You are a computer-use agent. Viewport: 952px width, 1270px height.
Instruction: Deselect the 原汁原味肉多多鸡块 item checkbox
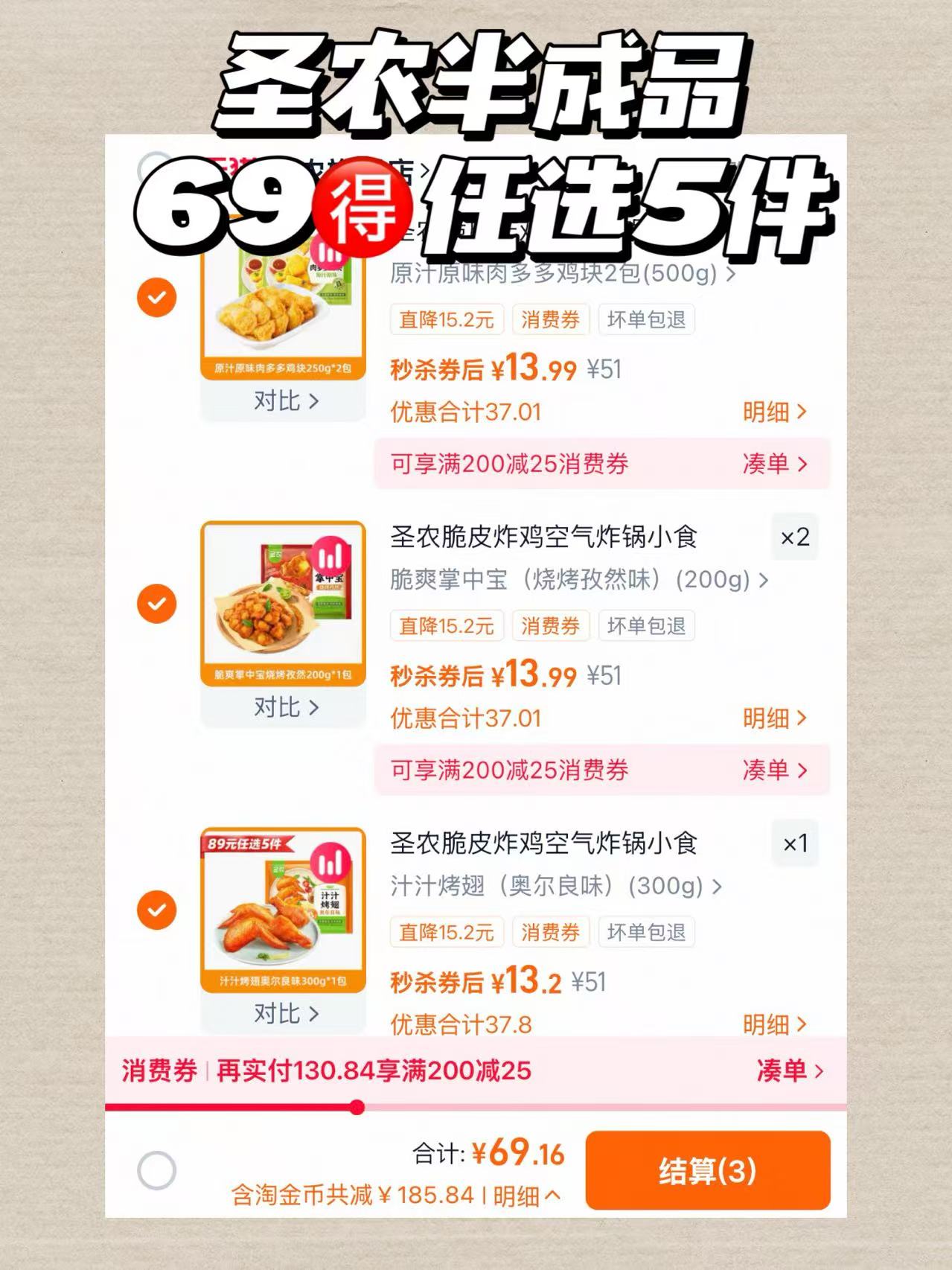[x=157, y=297]
